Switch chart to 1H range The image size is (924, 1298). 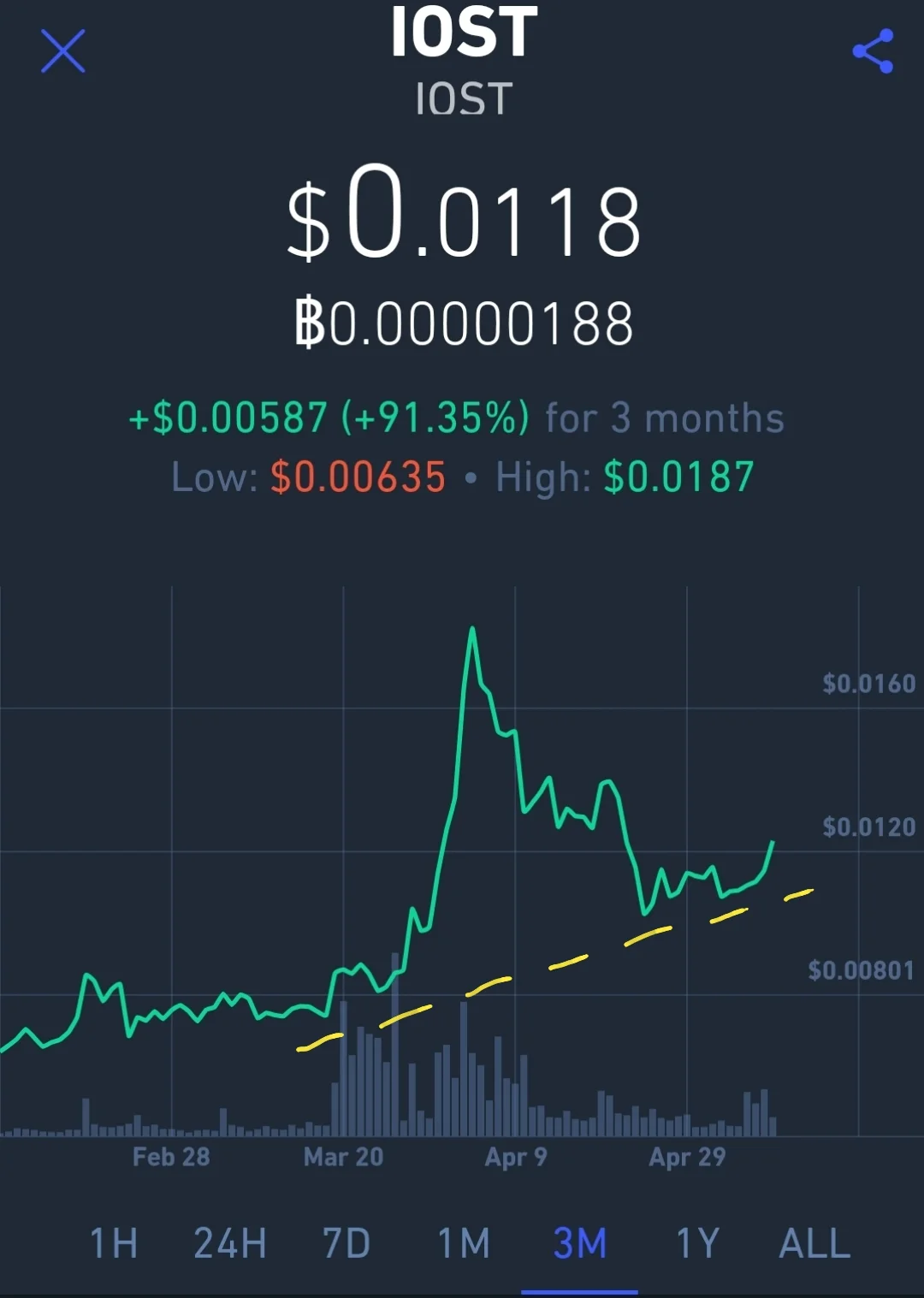coord(114,1243)
